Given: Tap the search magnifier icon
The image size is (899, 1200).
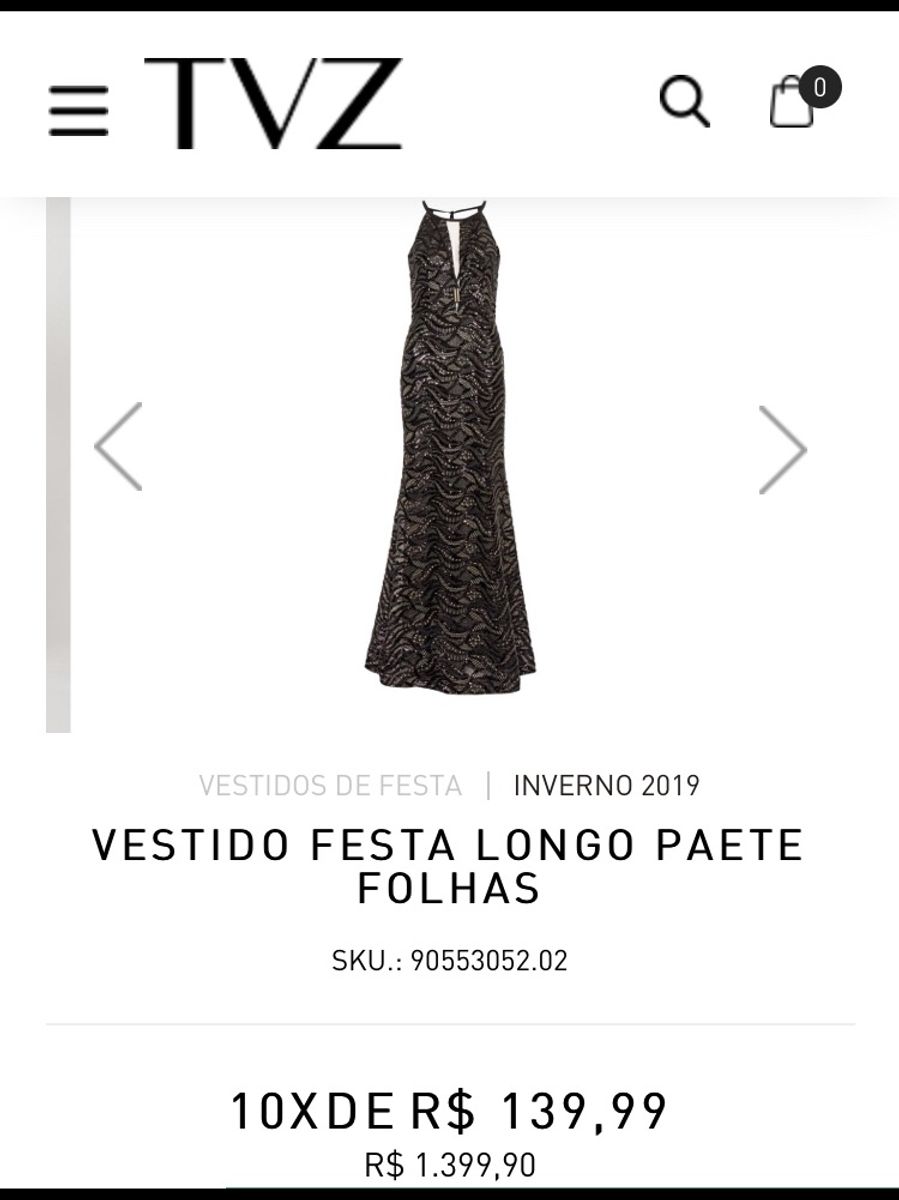Looking at the screenshot, I should (685, 103).
